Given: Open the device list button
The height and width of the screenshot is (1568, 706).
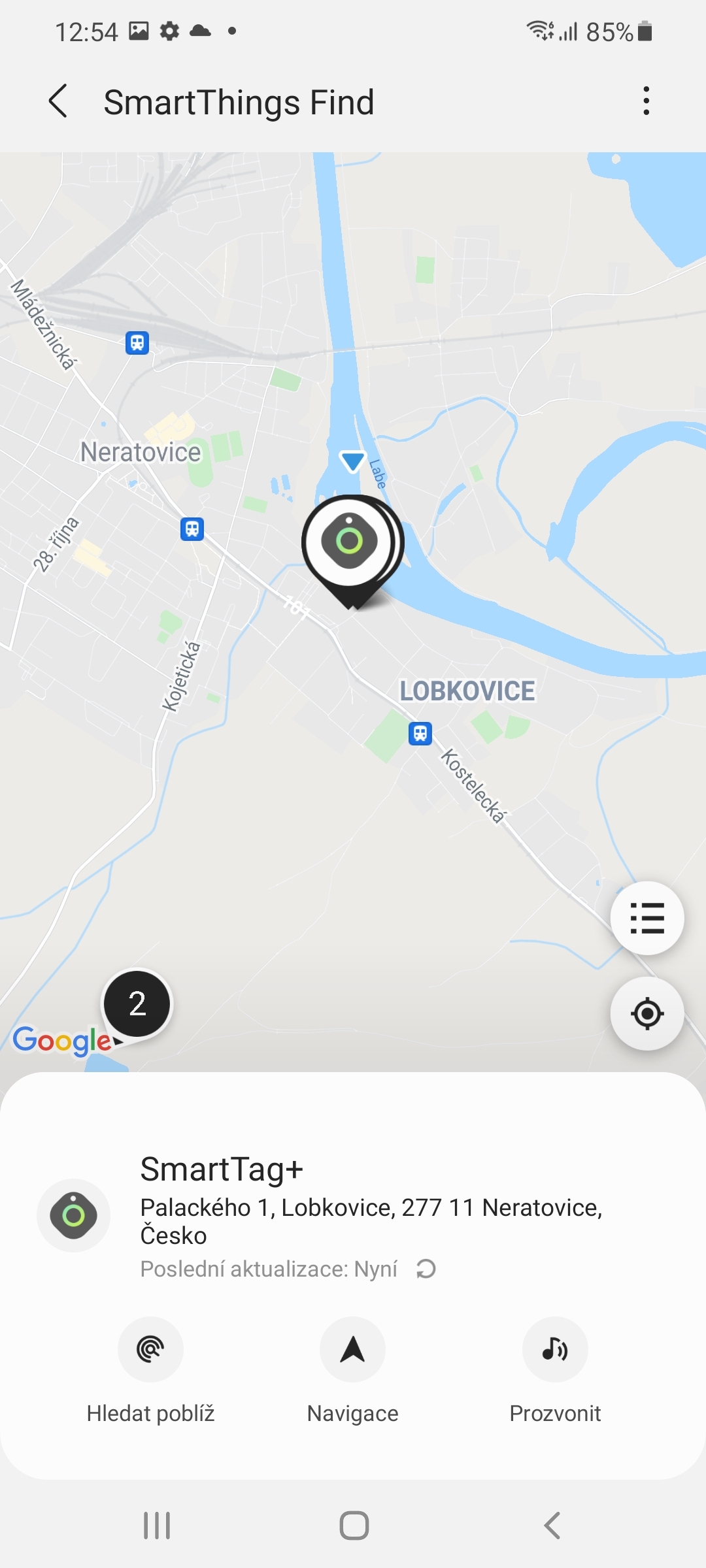Looking at the screenshot, I should point(647,918).
